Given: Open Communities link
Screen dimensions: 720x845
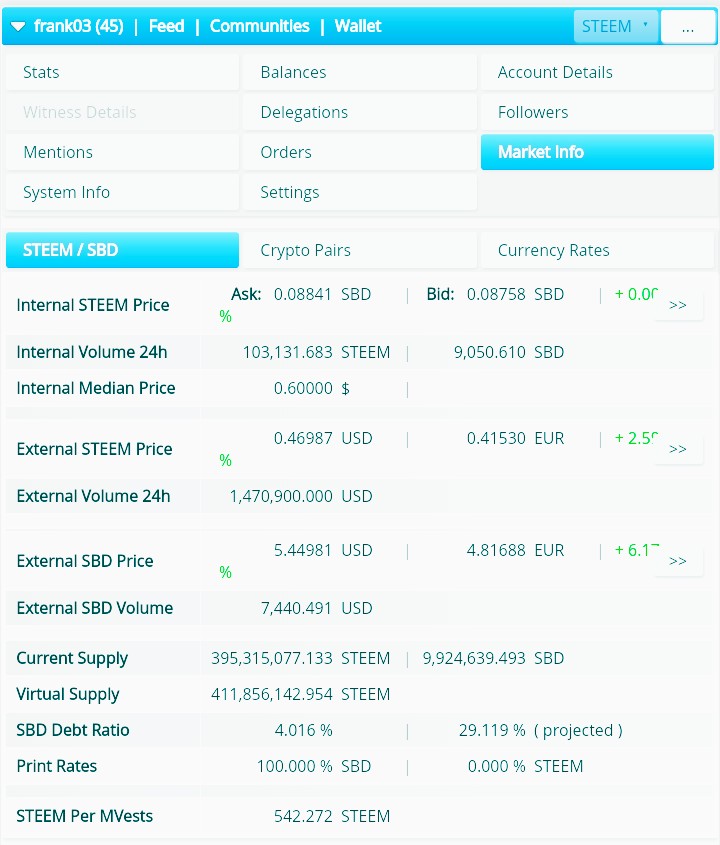Looking at the screenshot, I should coord(259,26).
